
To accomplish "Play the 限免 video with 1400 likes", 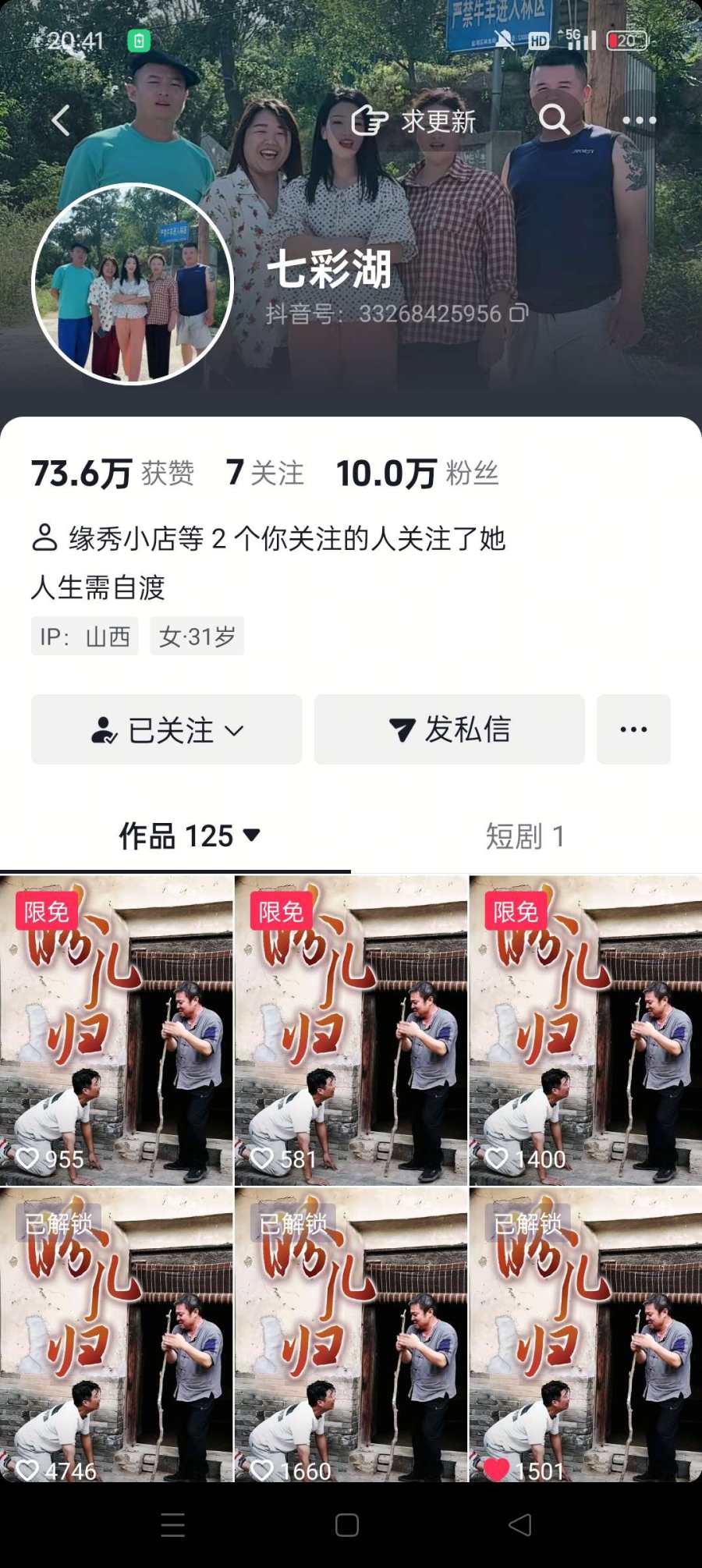I will (585, 1030).
